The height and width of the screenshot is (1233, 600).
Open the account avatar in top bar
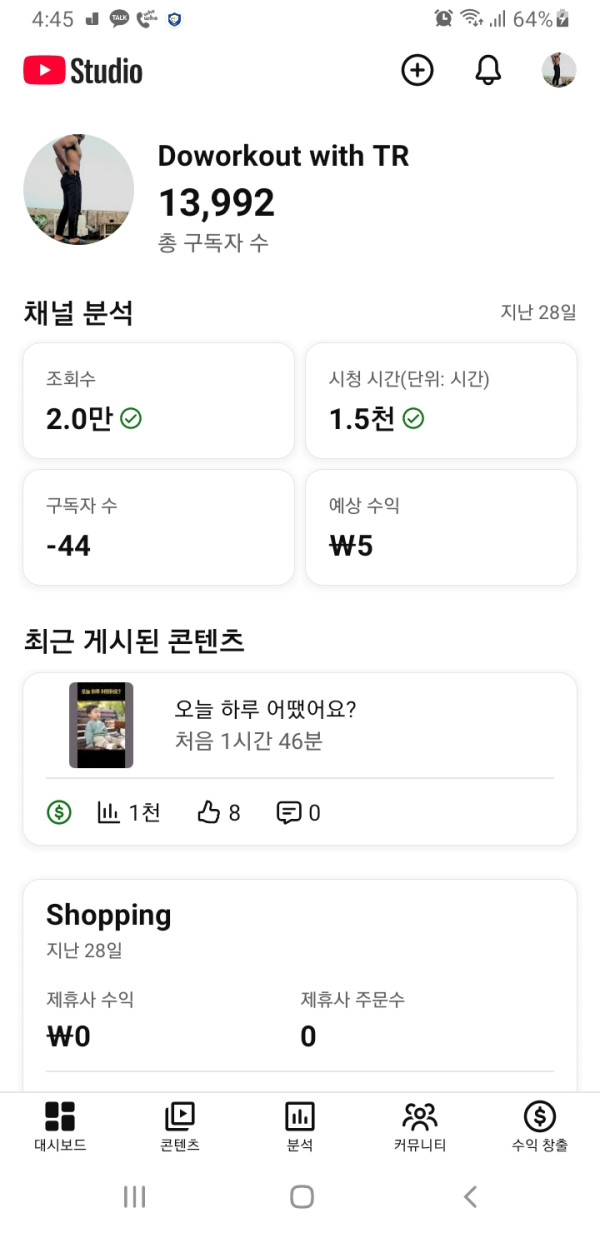(559, 70)
